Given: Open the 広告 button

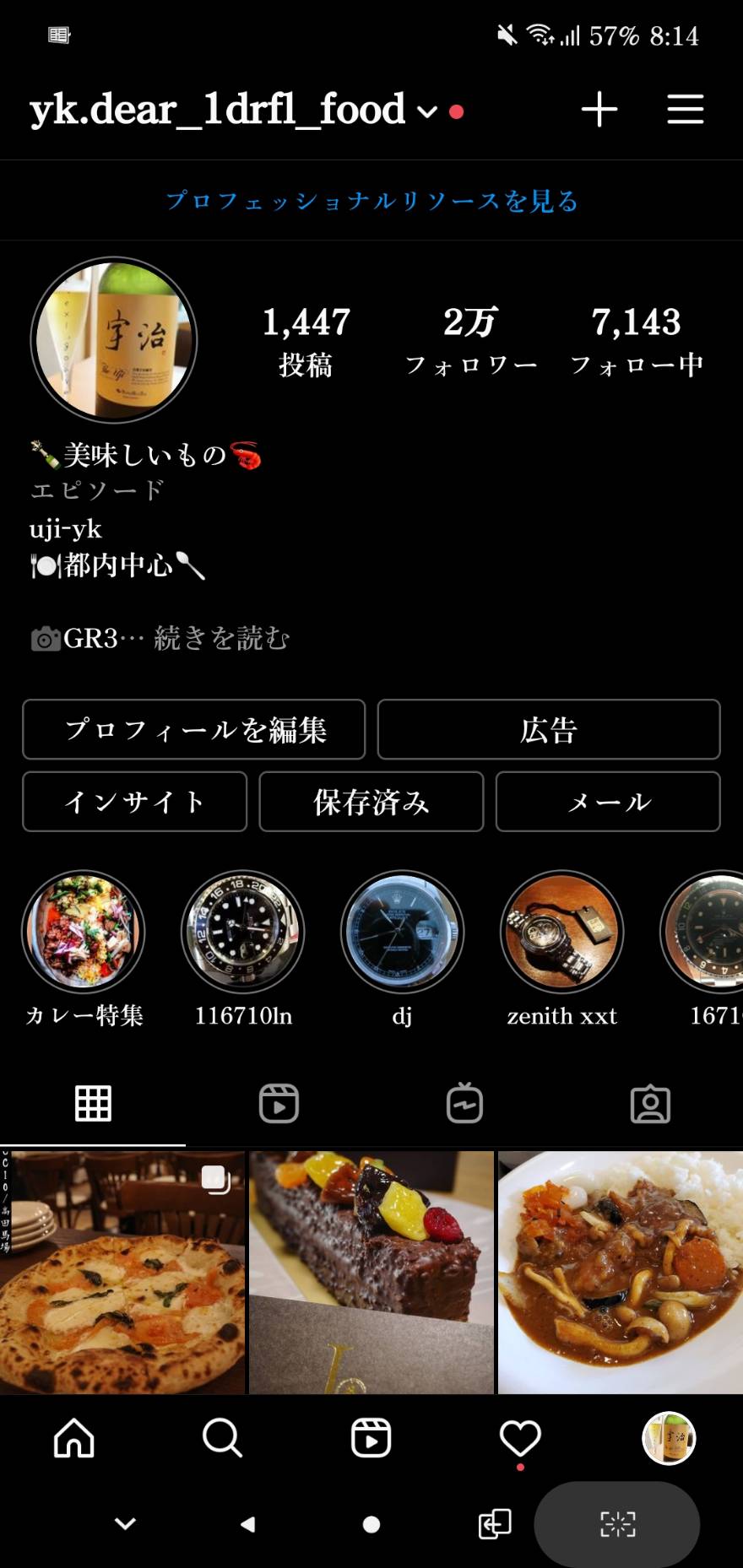Looking at the screenshot, I should (549, 729).
